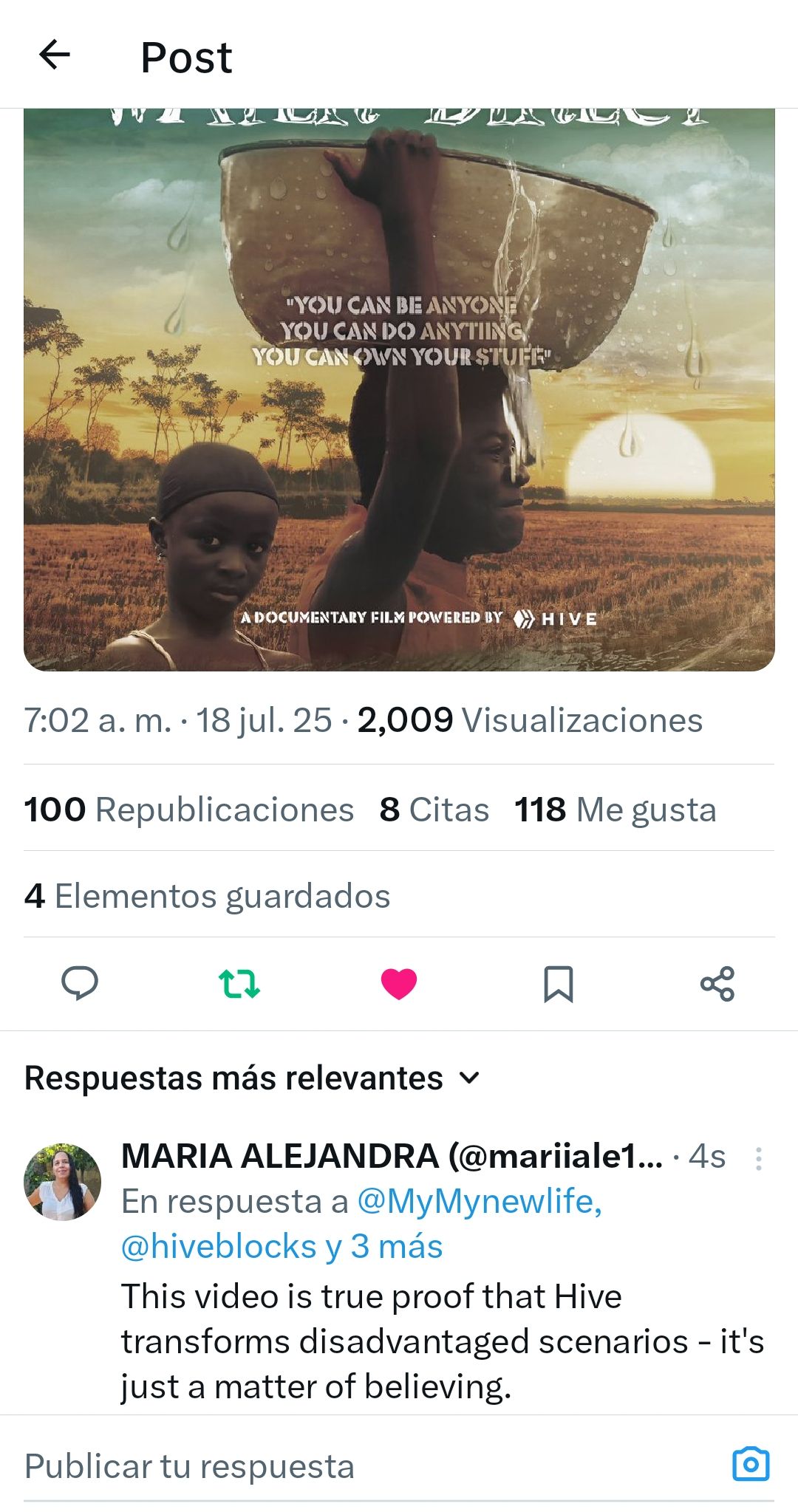Image resolution: width=798 pixels, height=1512 pixels.
Task: Bookmark this post
Action: [558, 983]
